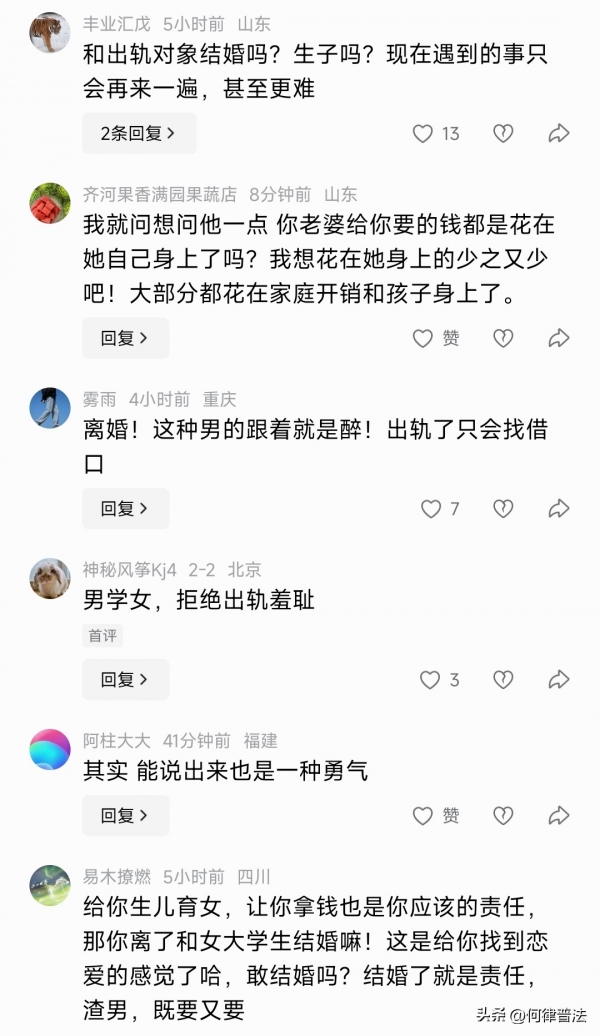Share 神秘风筝Kj4's comment

pos(559,680)
